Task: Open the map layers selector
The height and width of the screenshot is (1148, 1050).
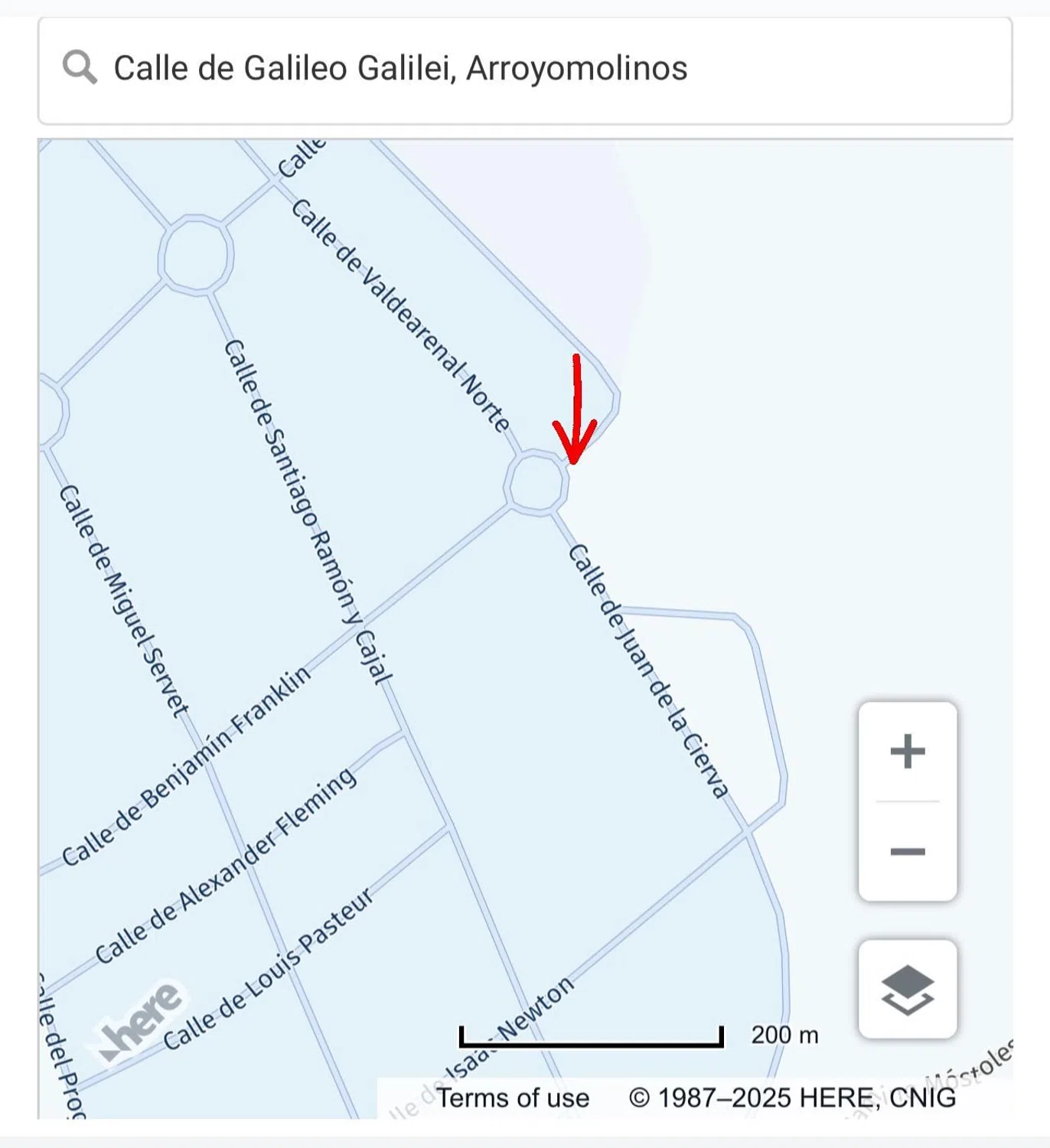Action: (908, 989)
